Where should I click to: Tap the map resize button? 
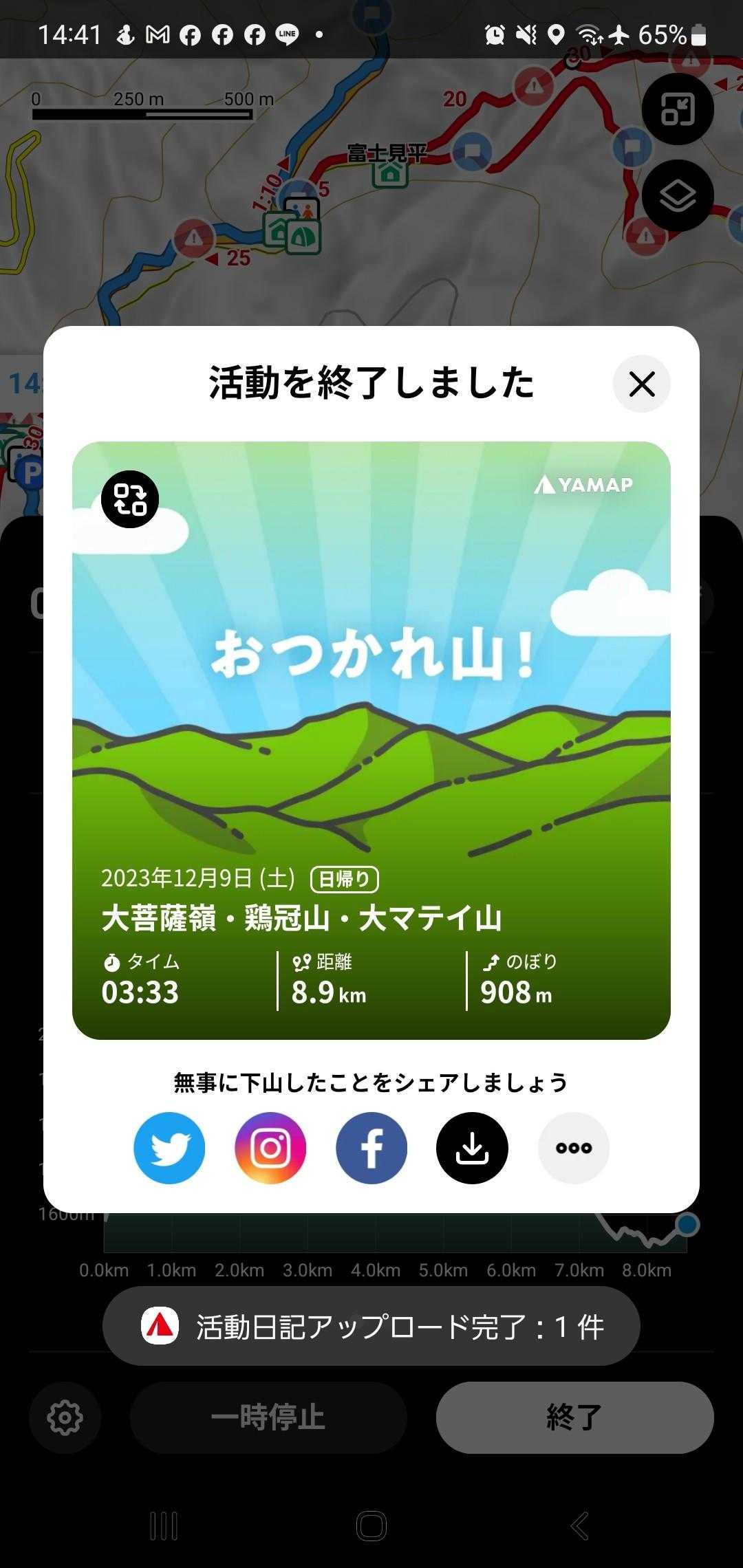tap(677, 110)
